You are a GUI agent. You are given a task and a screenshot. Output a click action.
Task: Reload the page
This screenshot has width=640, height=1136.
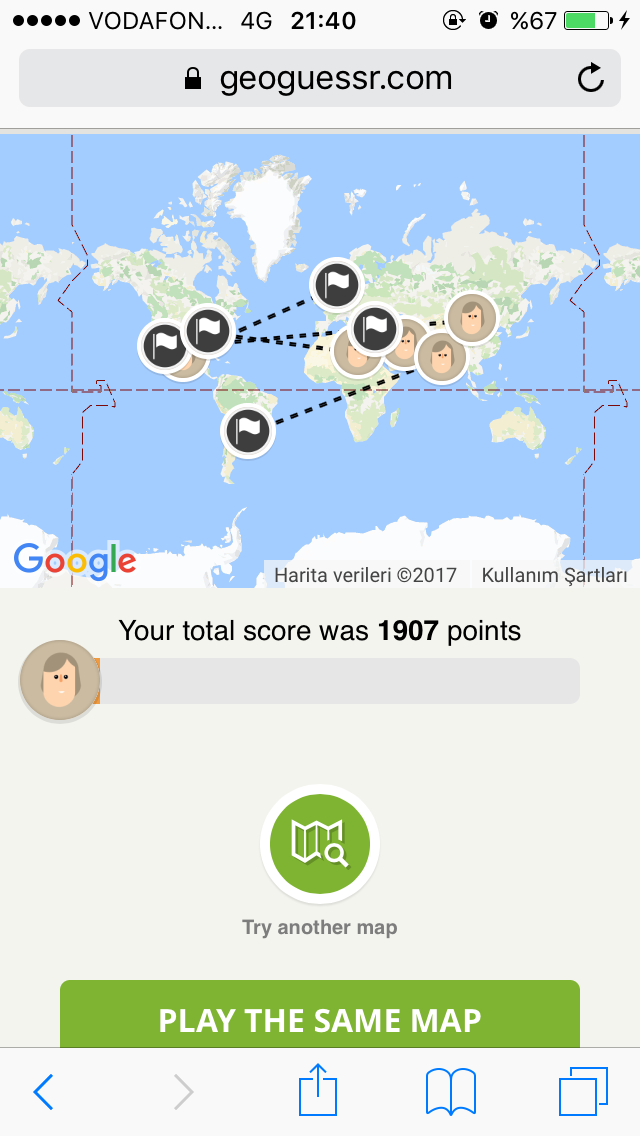pyautogui.click(x=591, y=78)
